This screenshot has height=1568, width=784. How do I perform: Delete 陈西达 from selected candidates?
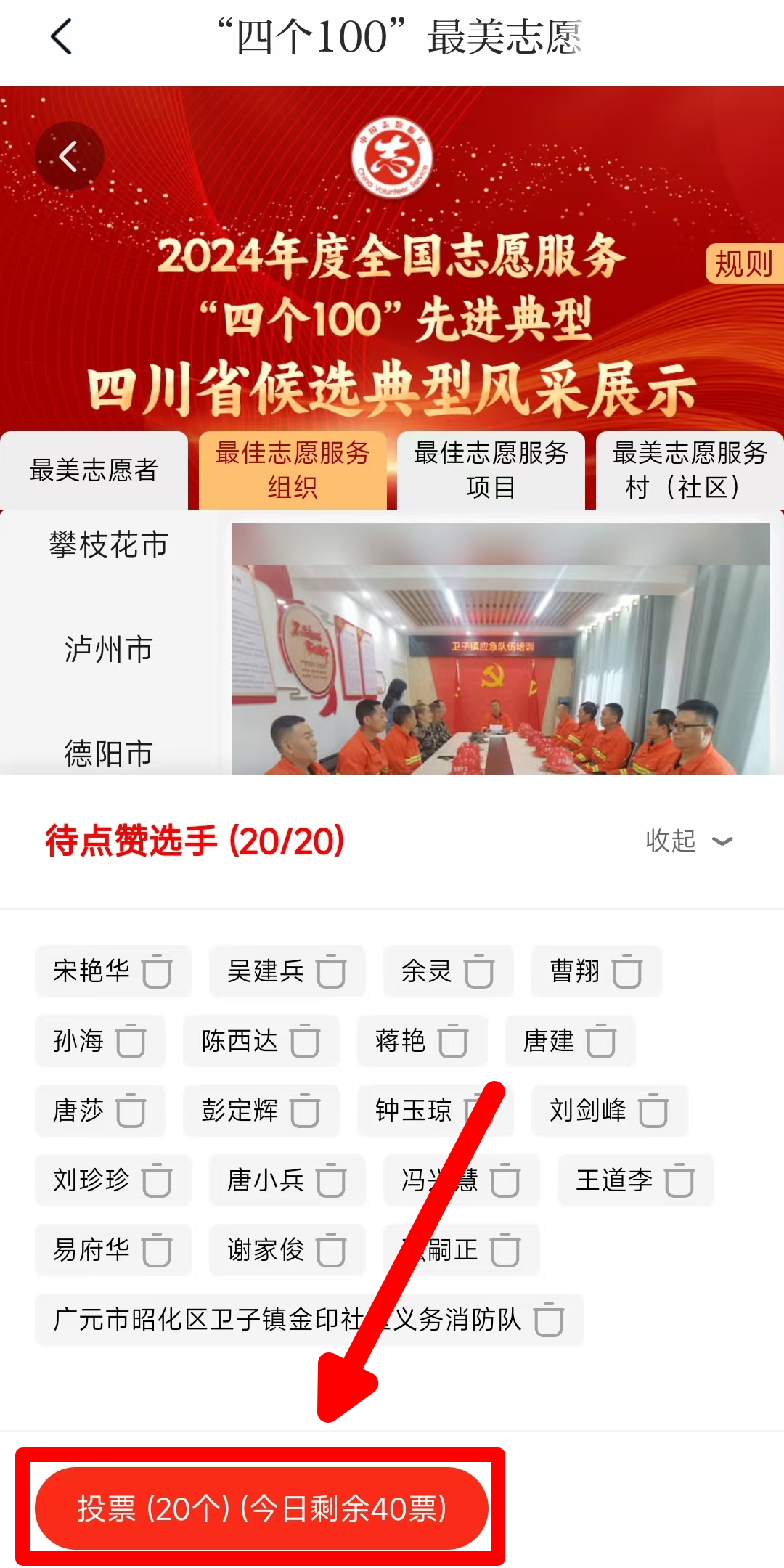305,1042
